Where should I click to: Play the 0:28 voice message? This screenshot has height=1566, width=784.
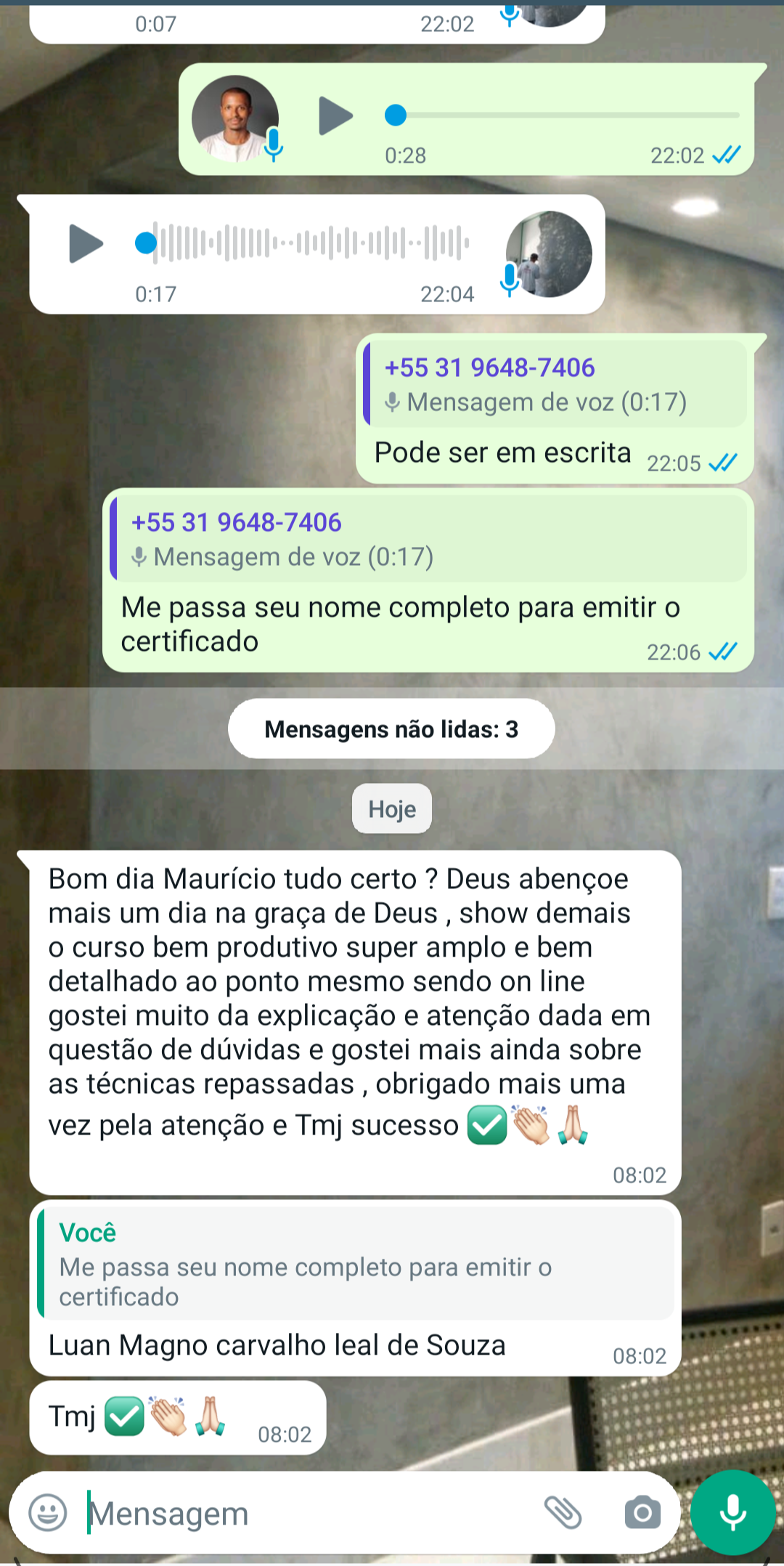[335, 116]
